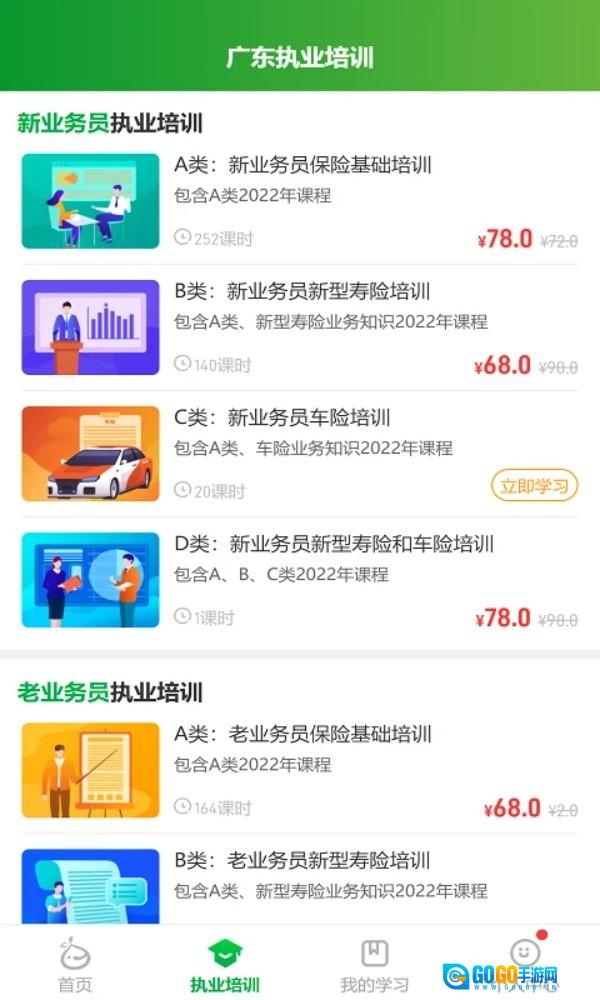Open D类 新业务员新型寿险和车险培训 course

(x=333, y=545)
